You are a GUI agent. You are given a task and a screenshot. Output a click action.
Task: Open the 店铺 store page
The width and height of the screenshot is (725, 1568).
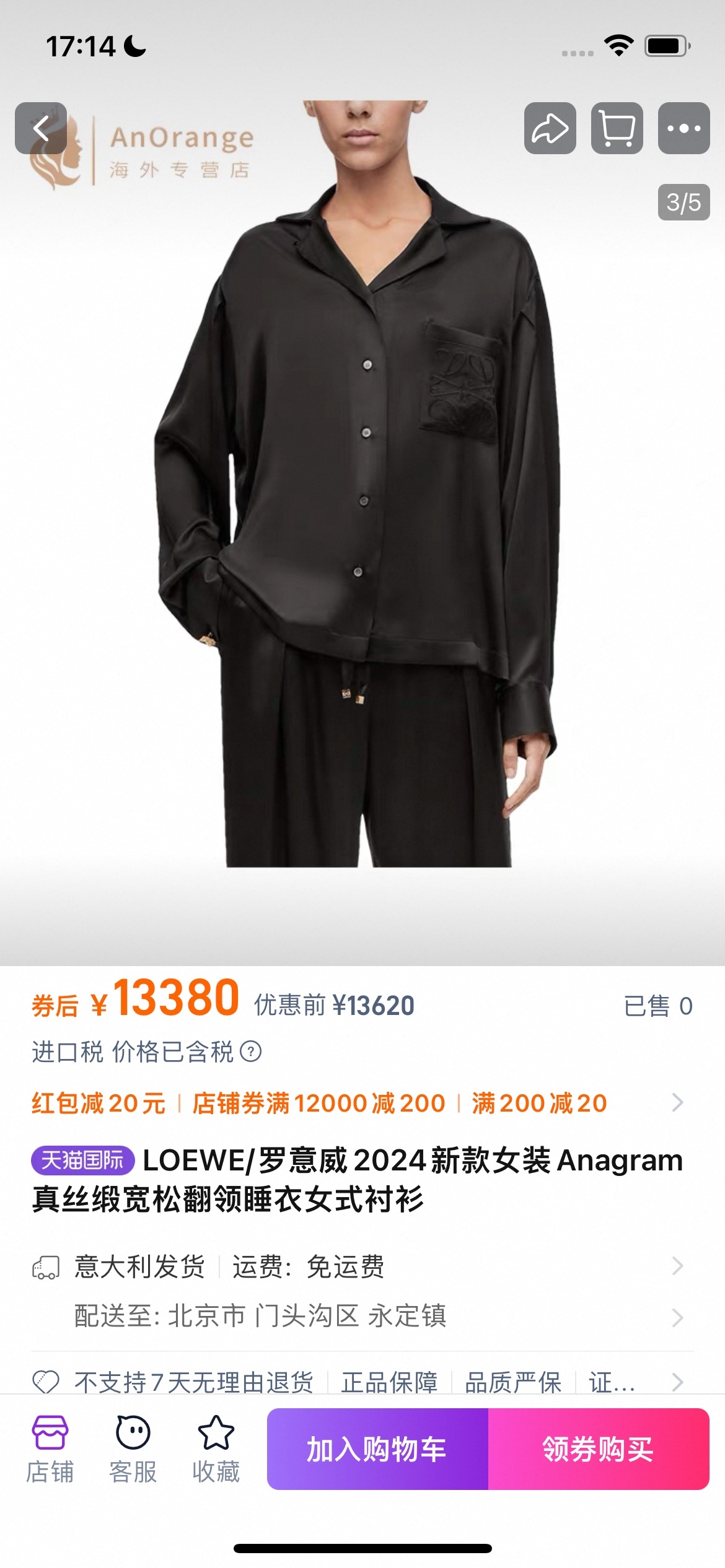pos(50,1449)
